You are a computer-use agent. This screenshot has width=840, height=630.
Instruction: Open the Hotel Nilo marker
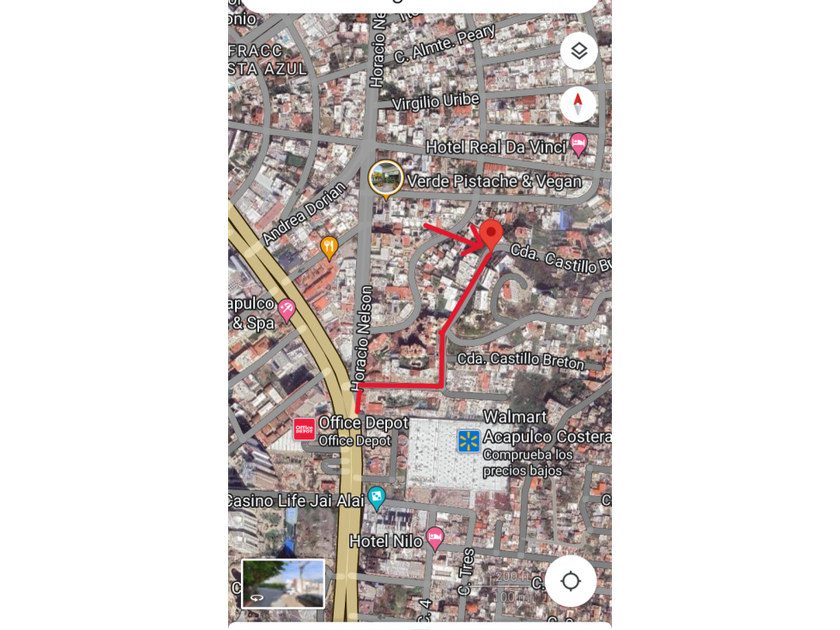(x=434, y=537)
